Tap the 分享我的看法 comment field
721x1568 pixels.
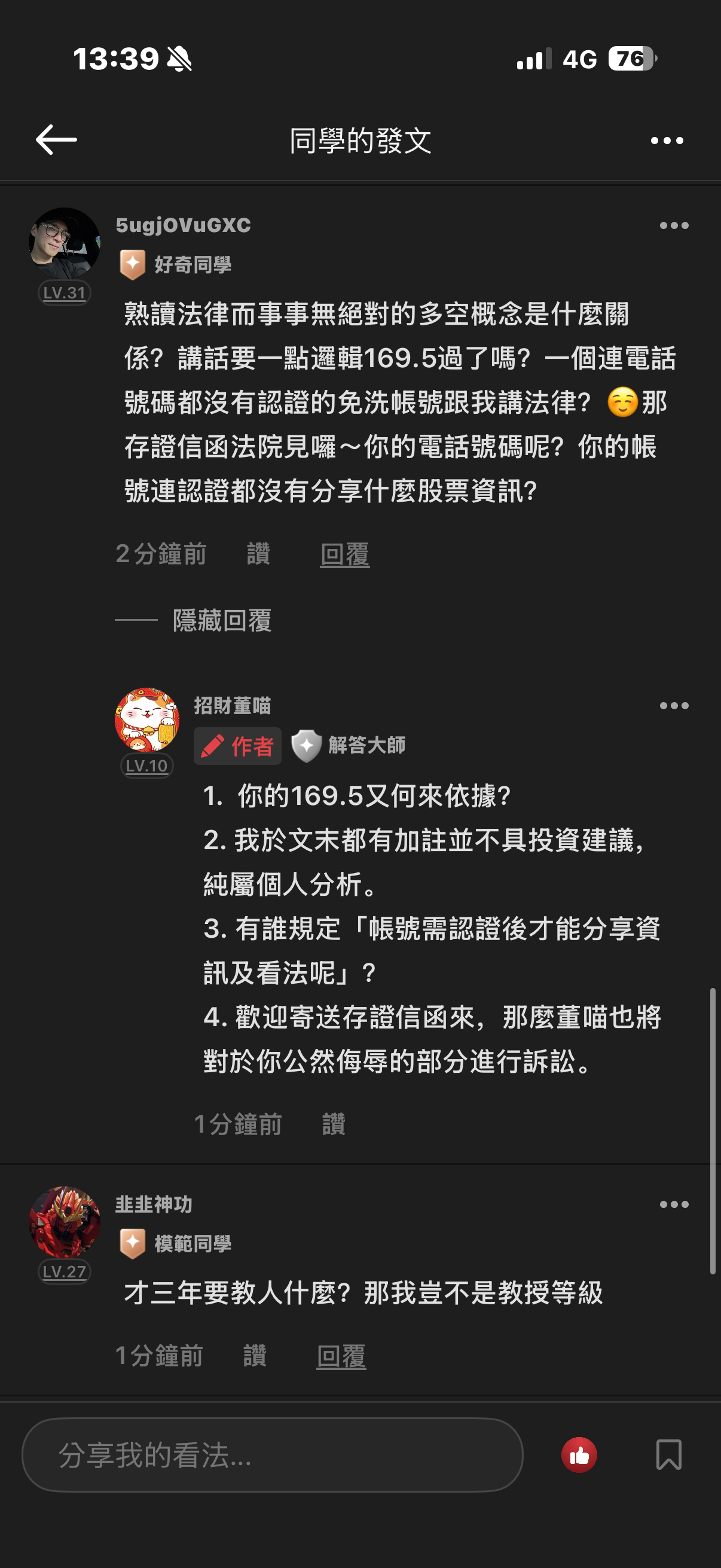(273, 1455)
